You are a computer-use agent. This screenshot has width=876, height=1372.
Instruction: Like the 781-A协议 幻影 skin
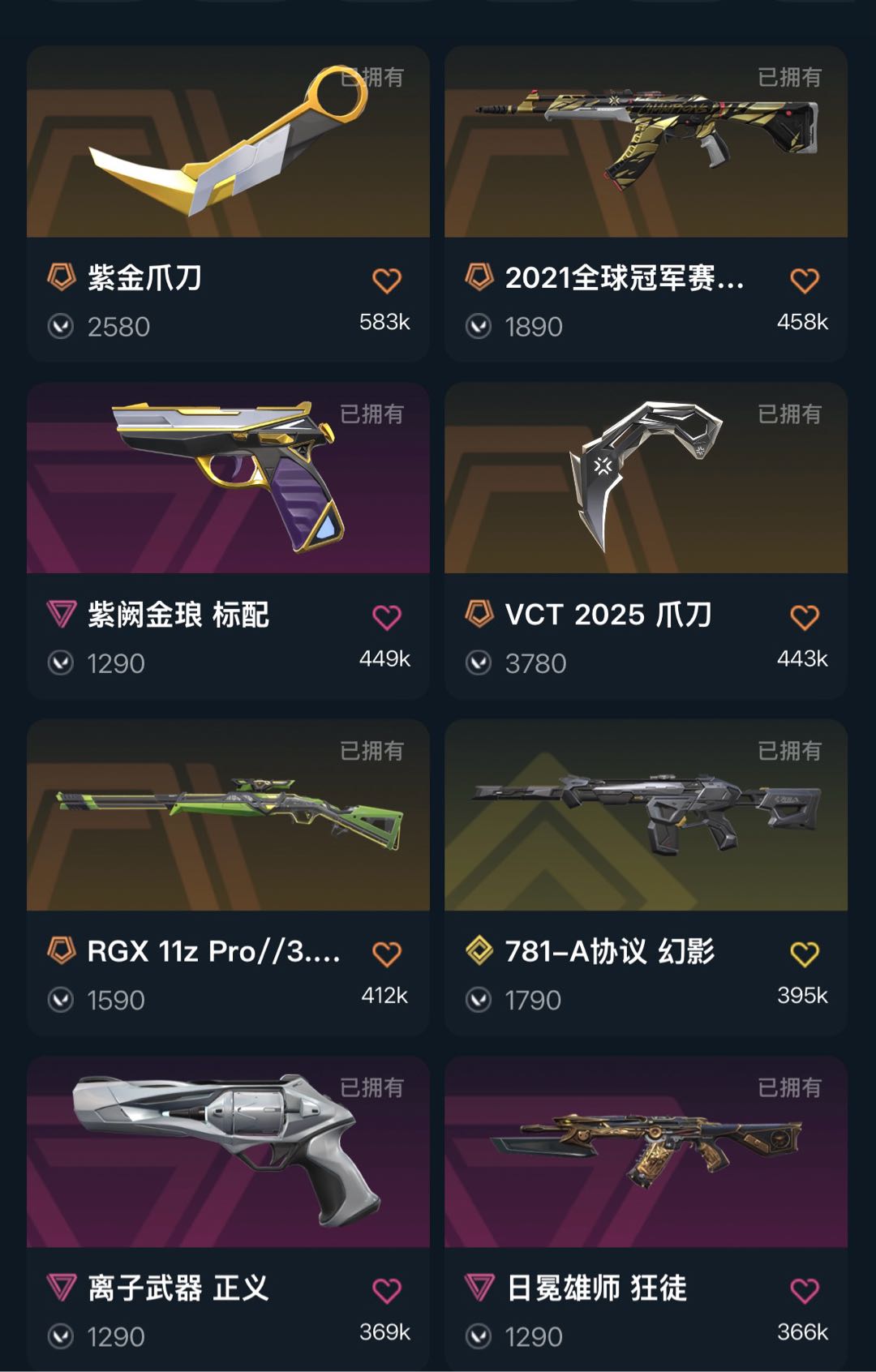(805, 954)
